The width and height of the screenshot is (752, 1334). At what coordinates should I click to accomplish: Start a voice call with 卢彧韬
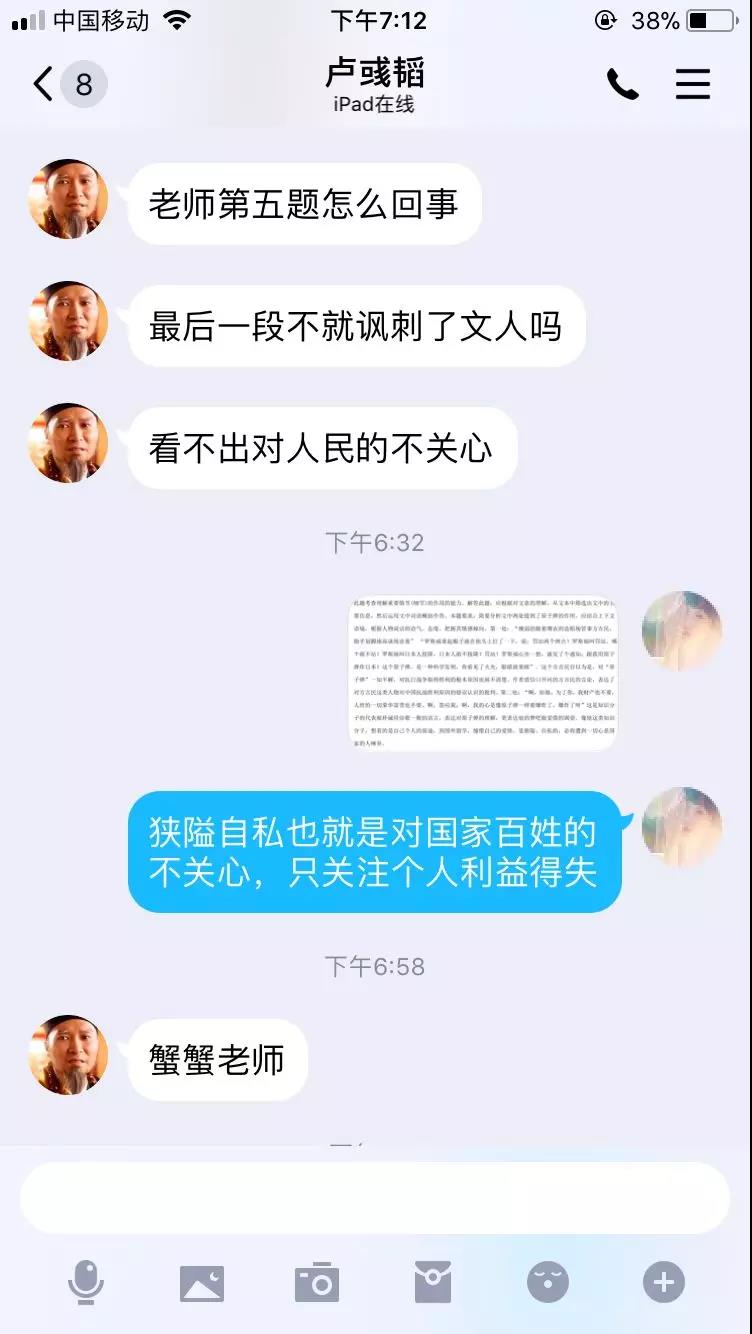(622, 84)
